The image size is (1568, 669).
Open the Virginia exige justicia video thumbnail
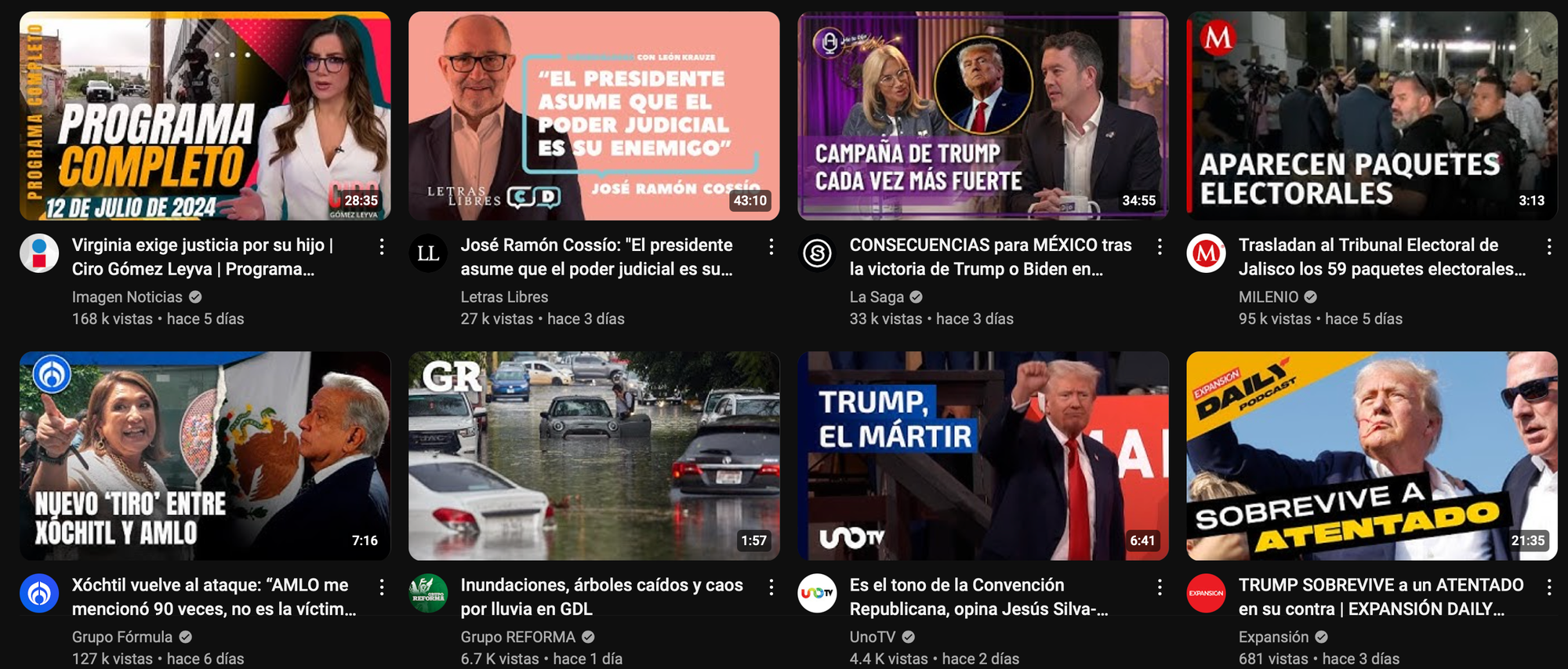tap(205, 115)
